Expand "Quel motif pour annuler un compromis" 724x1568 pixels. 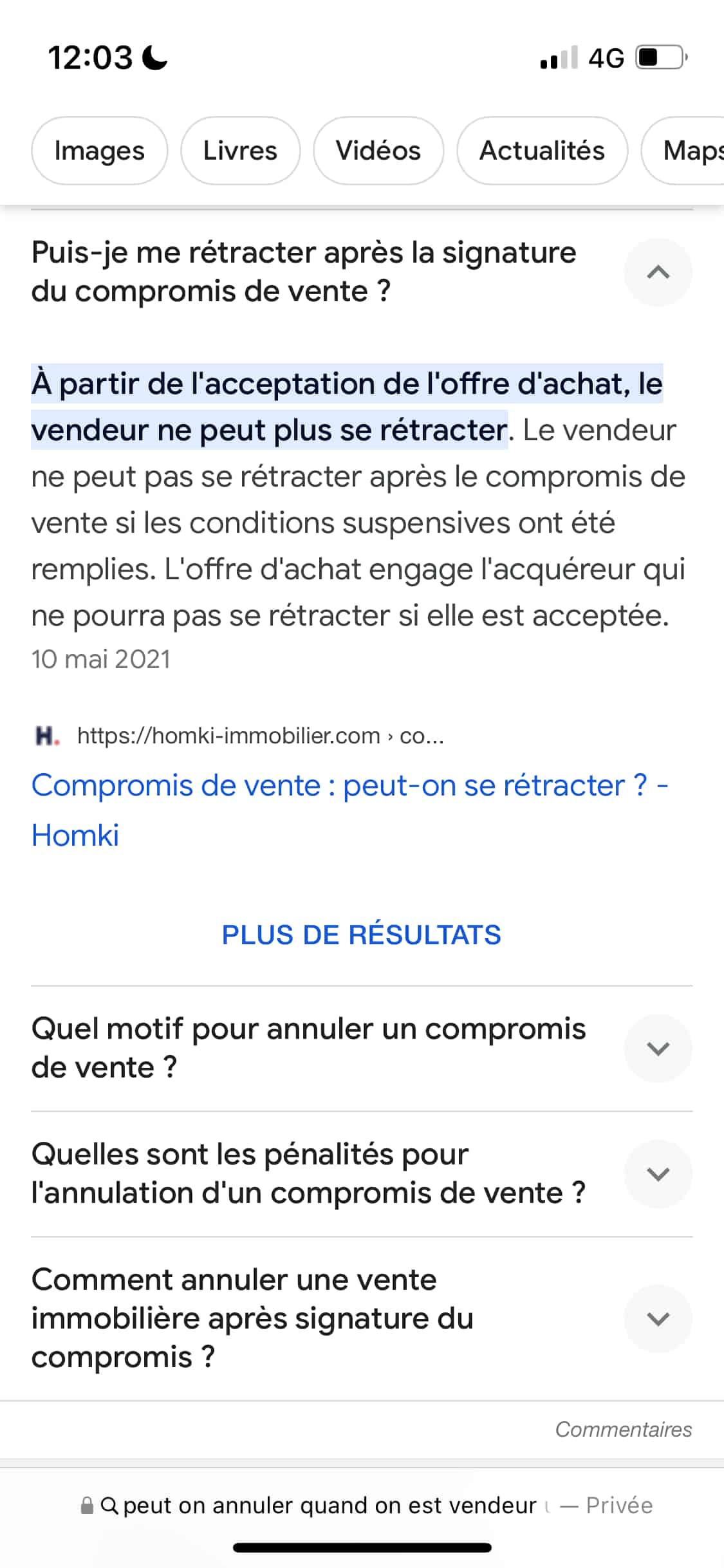click(658, 1049)
